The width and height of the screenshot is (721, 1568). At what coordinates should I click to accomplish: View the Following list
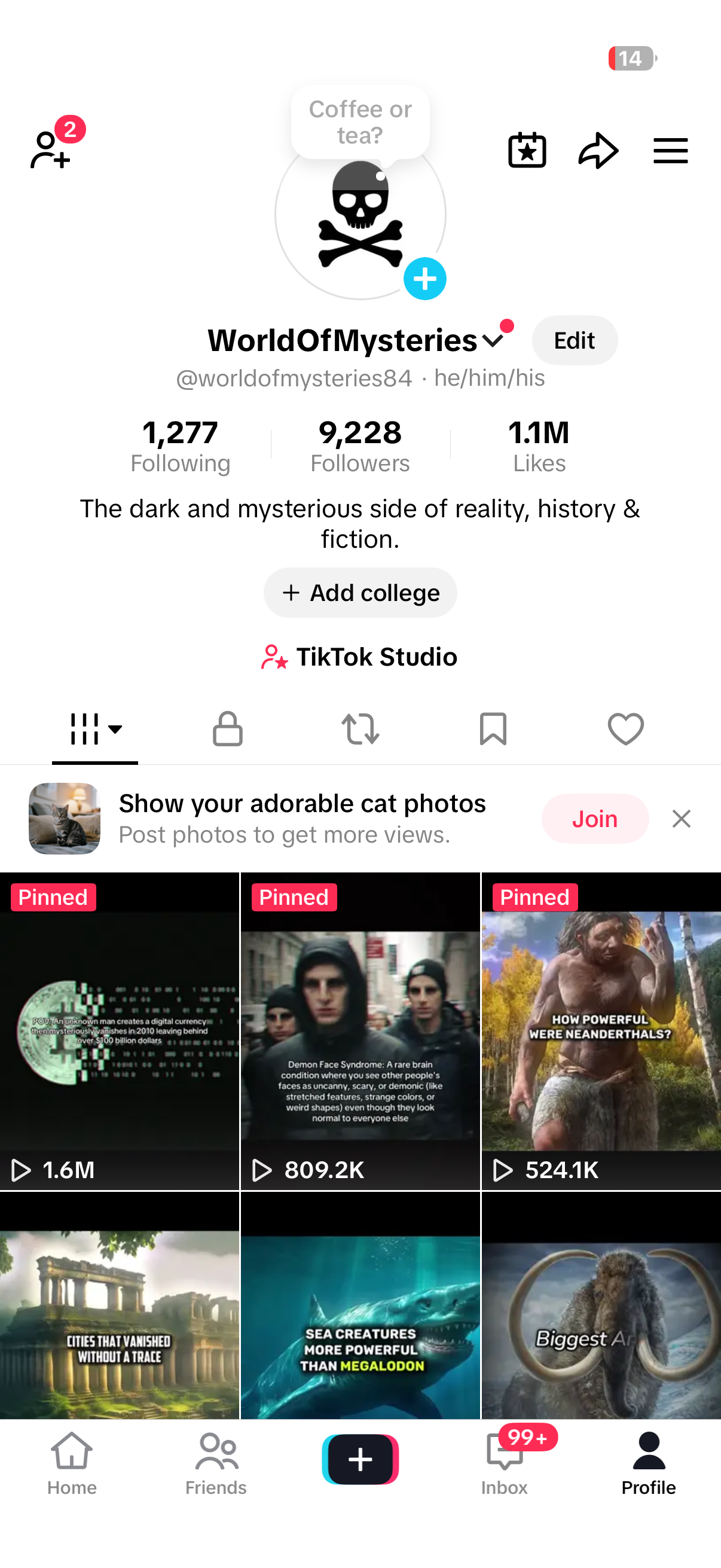[x=180, y=446]
